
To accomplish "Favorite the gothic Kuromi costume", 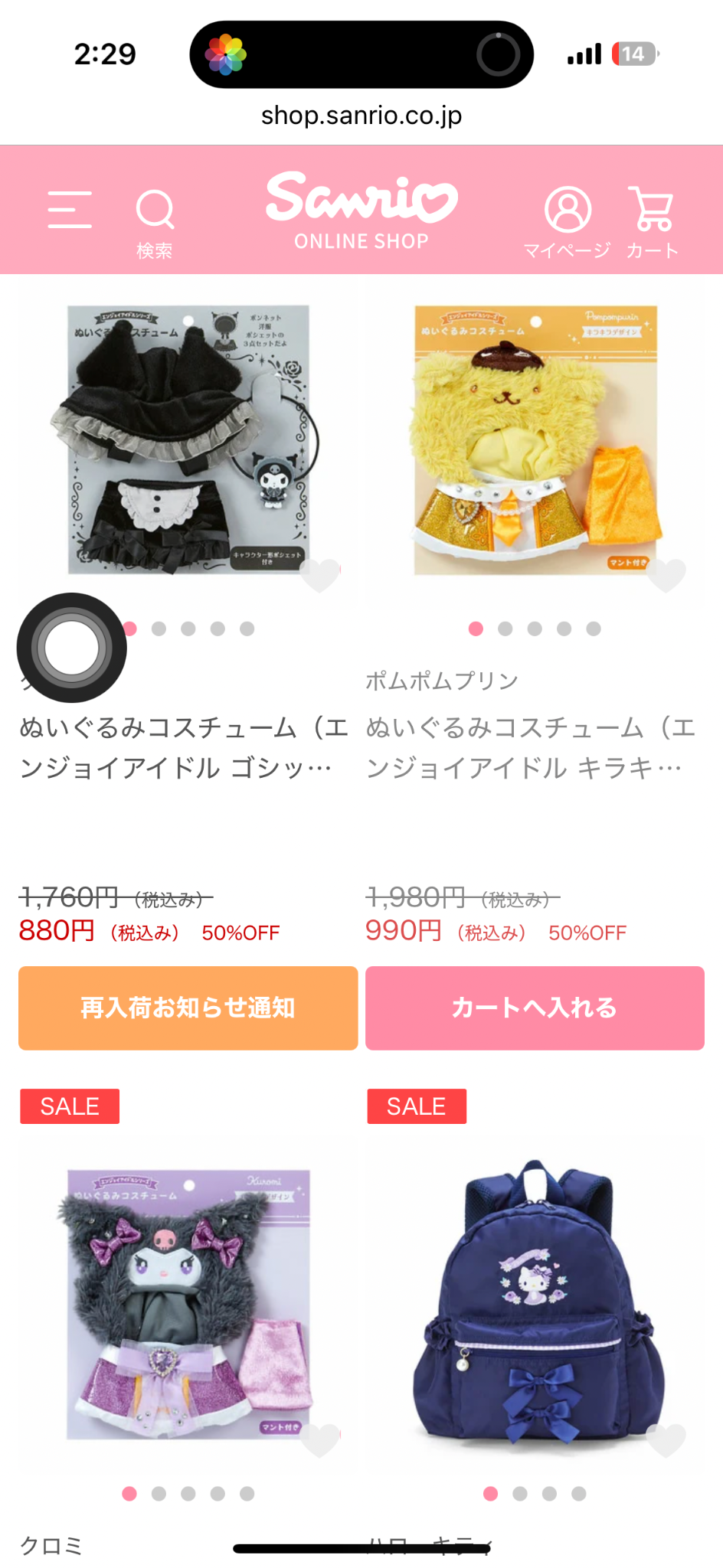I will click(319, 576).
